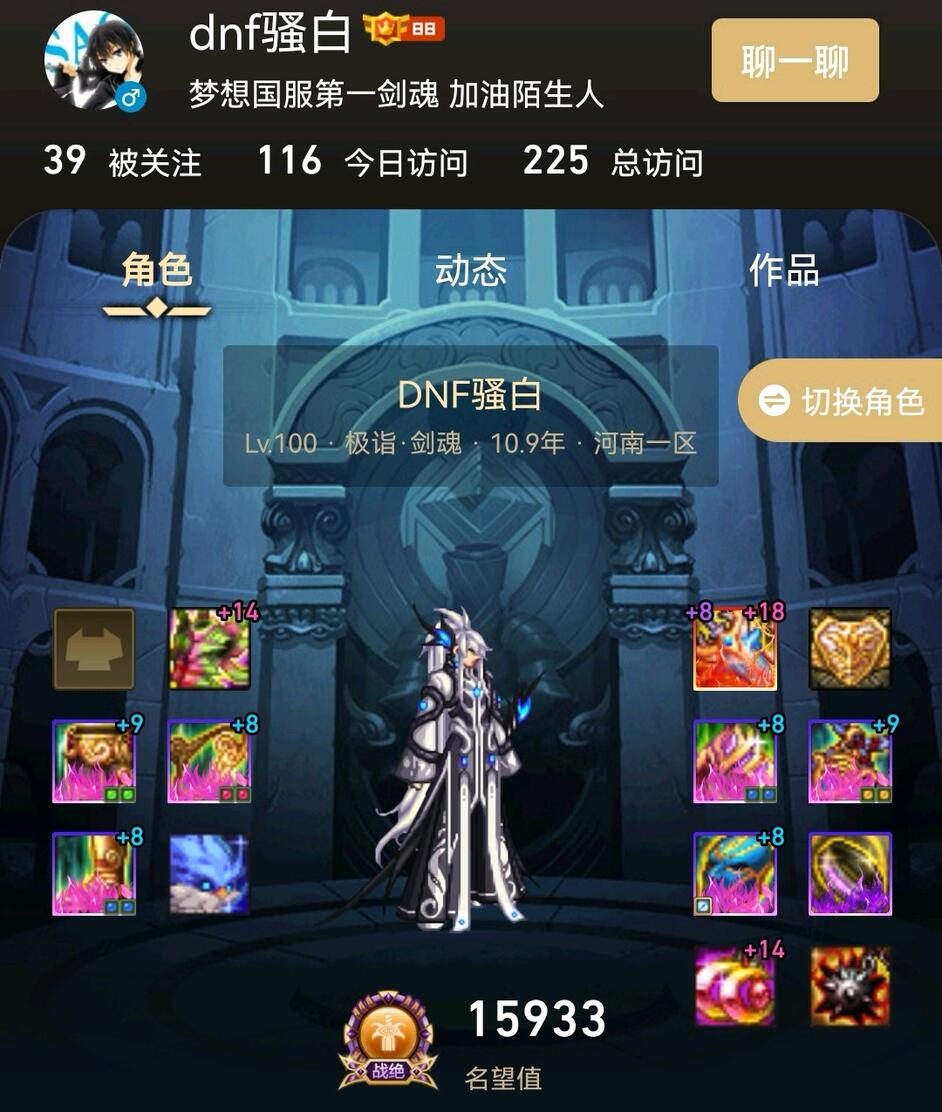Open the golden heart-shaped equipment slot

click(x=850, y=649)
